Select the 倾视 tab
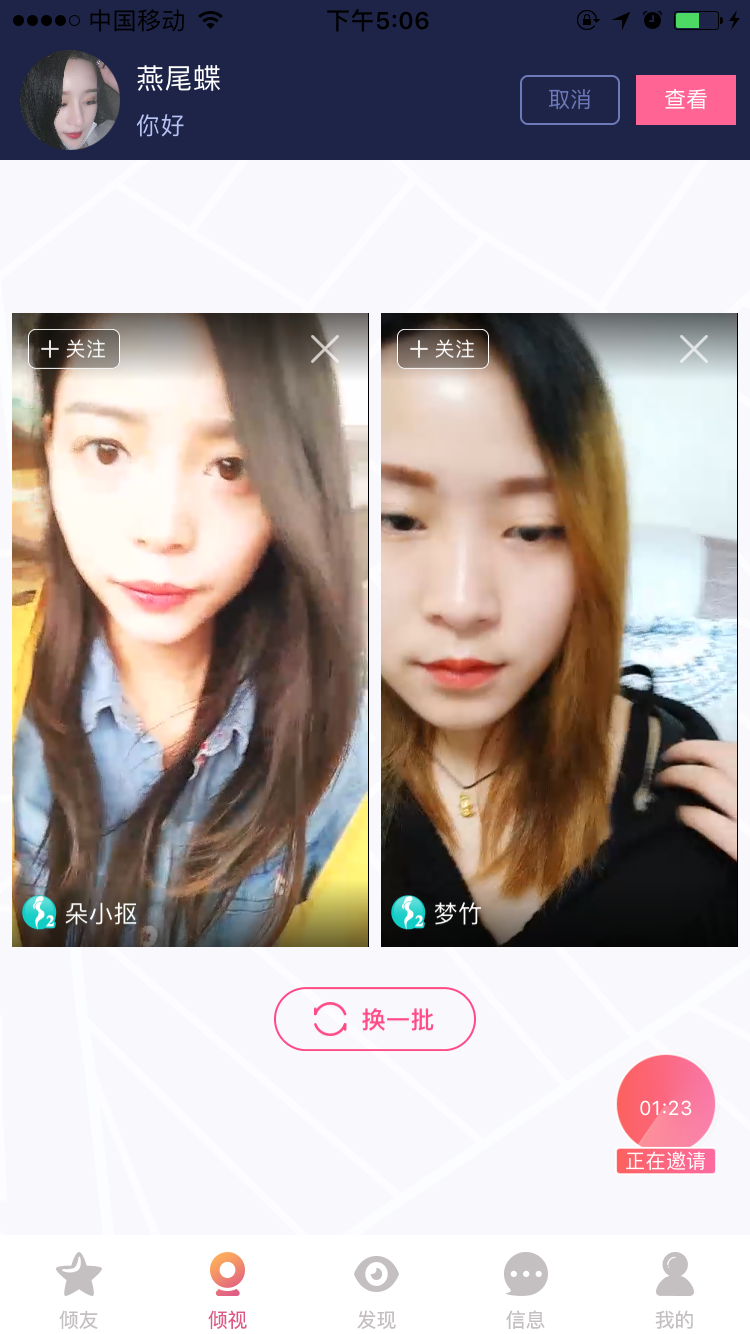The width and height of the screenshot is (750, 1334). (227, 1291)
